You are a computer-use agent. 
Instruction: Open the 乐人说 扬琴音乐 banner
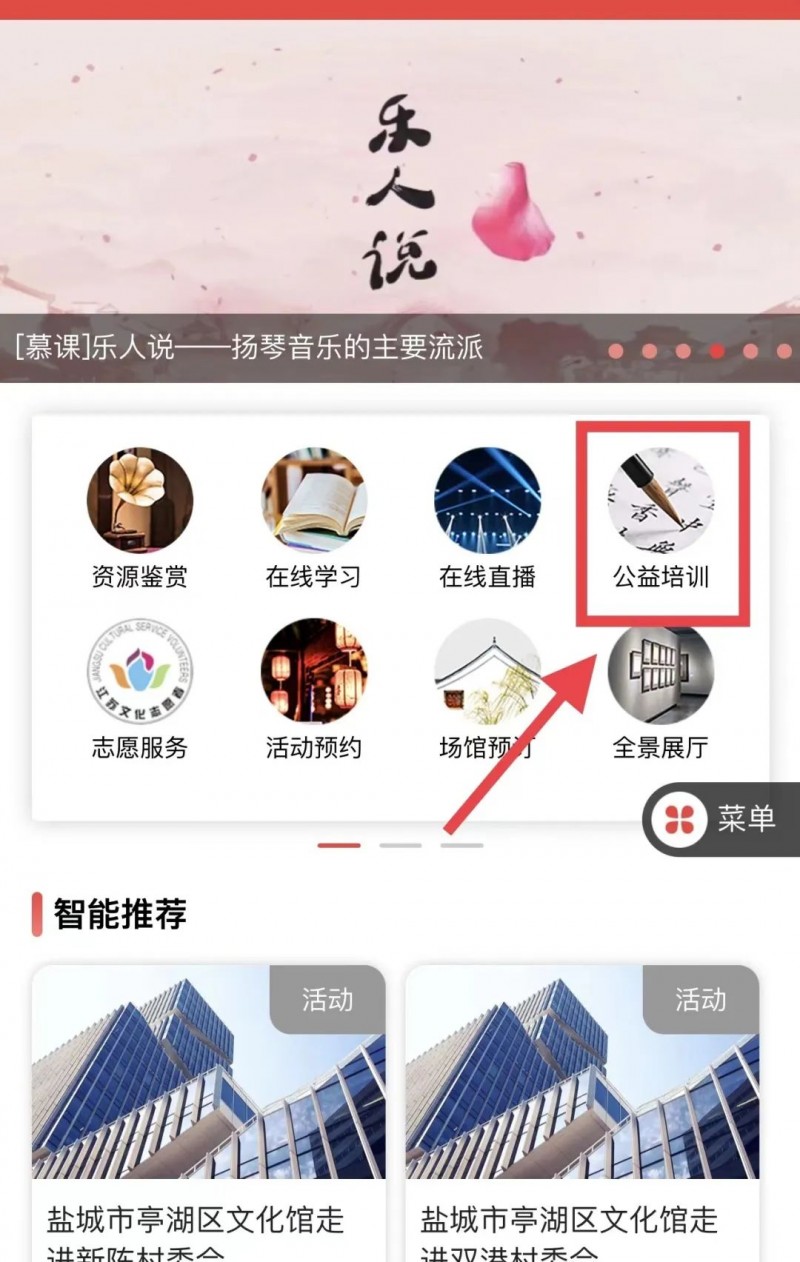click(400, 200)
